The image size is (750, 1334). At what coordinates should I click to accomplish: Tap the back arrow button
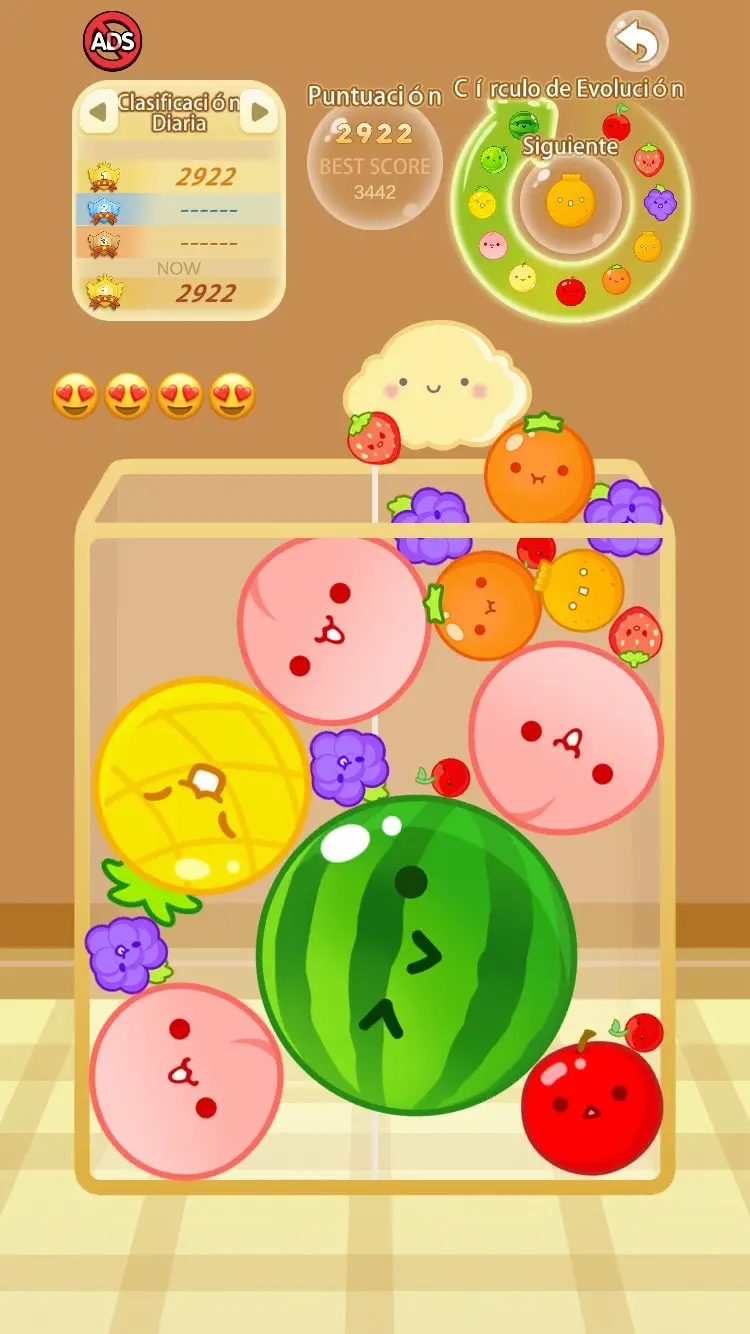pos(637,42)
